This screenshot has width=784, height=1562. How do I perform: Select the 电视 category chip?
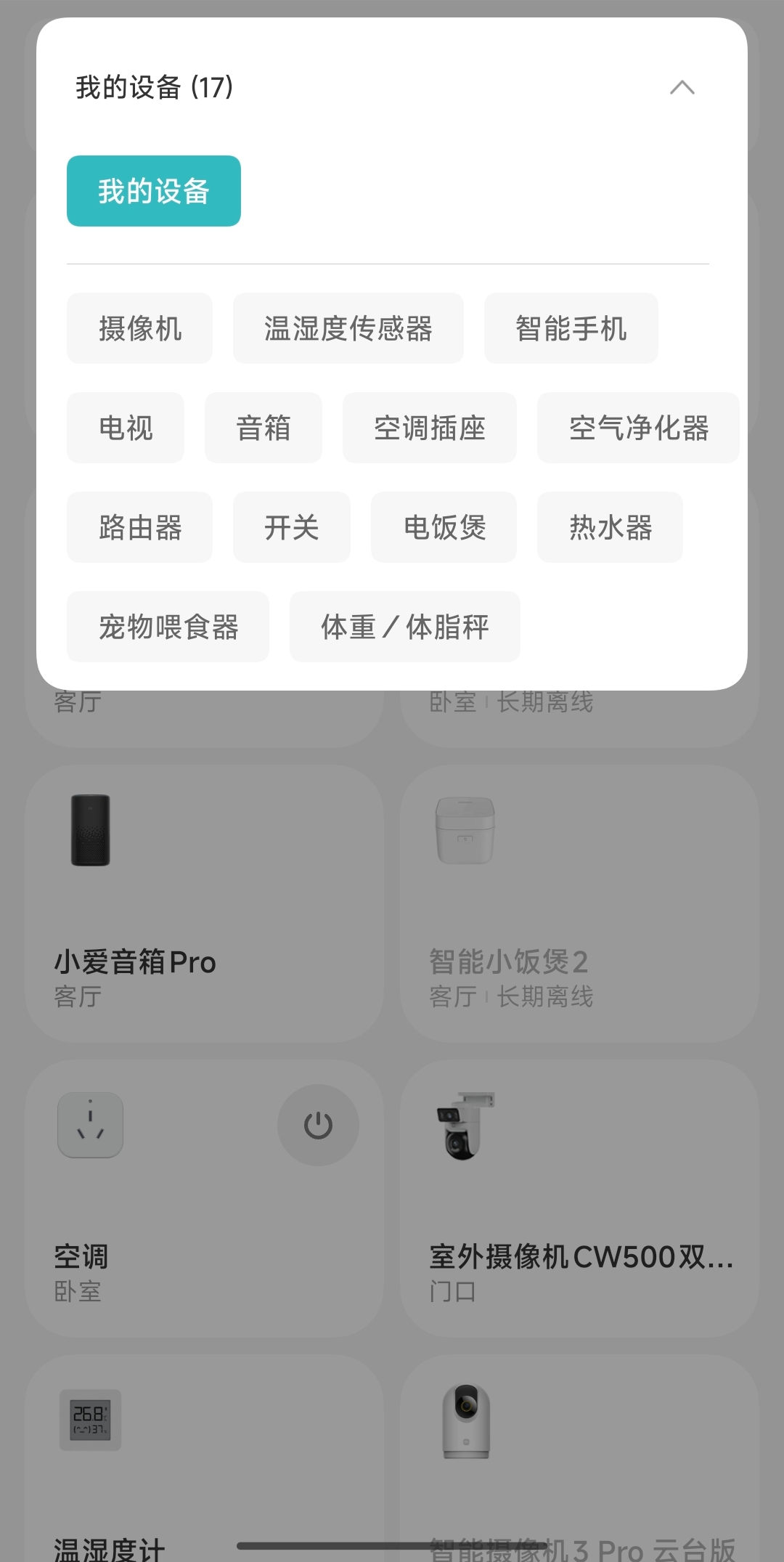tap(126, 428)
